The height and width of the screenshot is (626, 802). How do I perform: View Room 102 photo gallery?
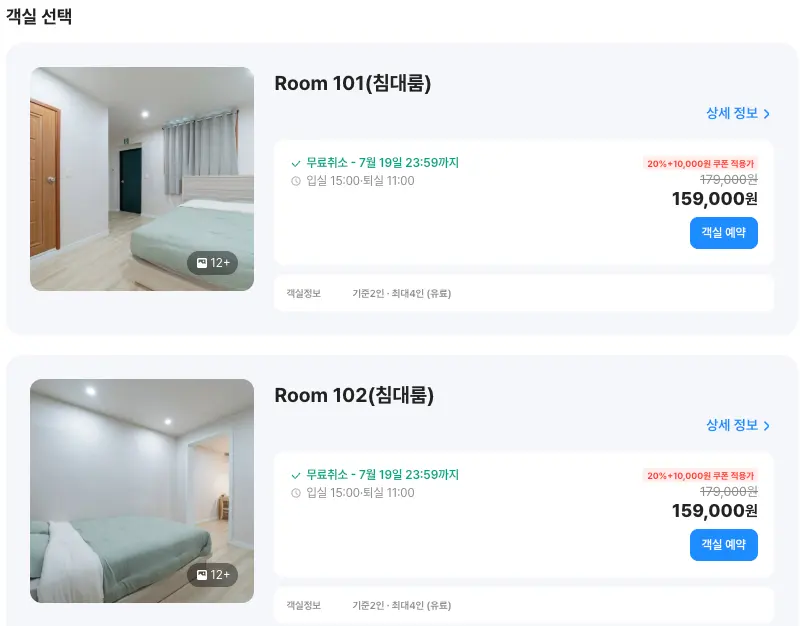pyautogui.click(x=212, y=575)
